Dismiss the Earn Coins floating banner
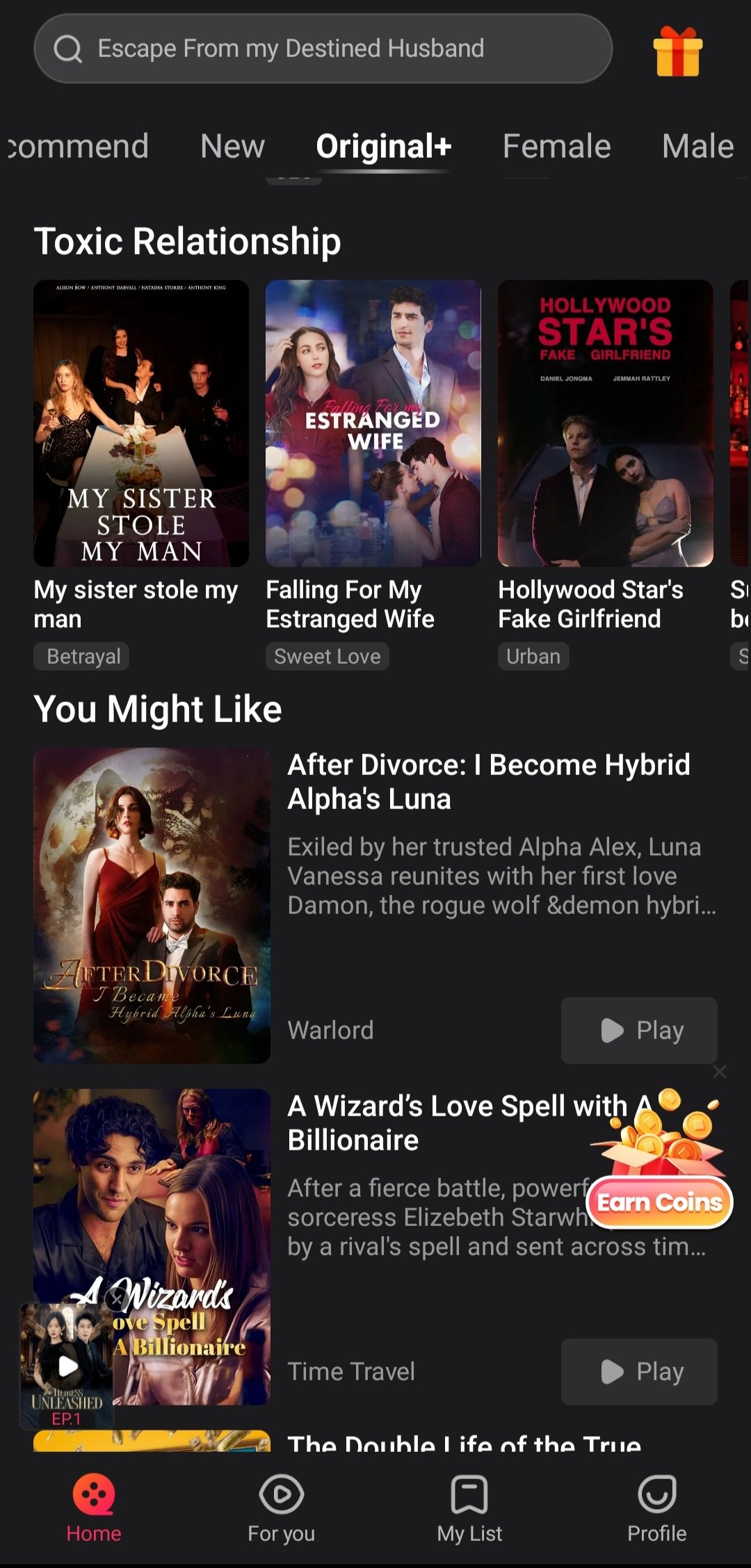The image size is (751, 1568). (x=720, y=1072)
